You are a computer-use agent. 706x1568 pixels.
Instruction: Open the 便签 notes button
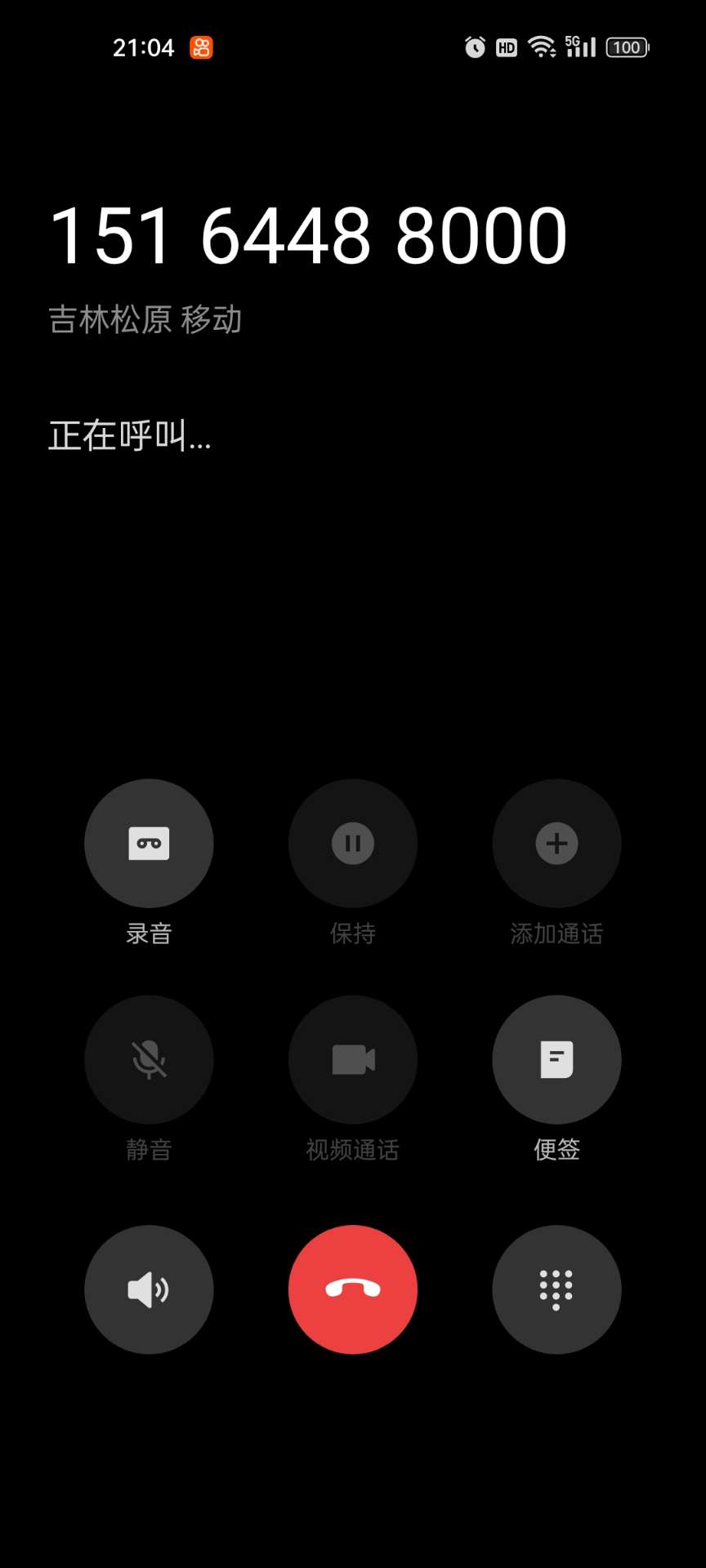click(x=556, y=1059)
